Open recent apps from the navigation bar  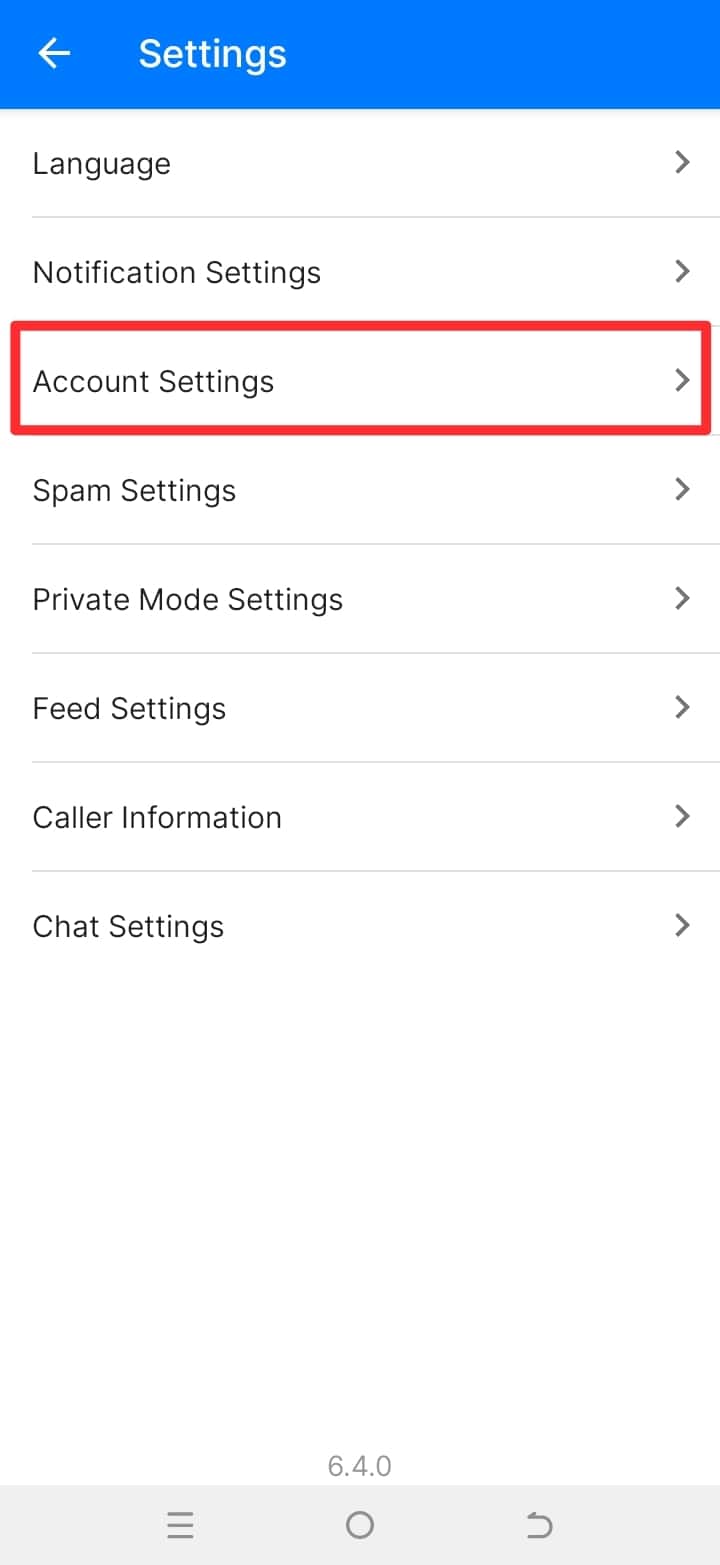(x=180, y=1525)
